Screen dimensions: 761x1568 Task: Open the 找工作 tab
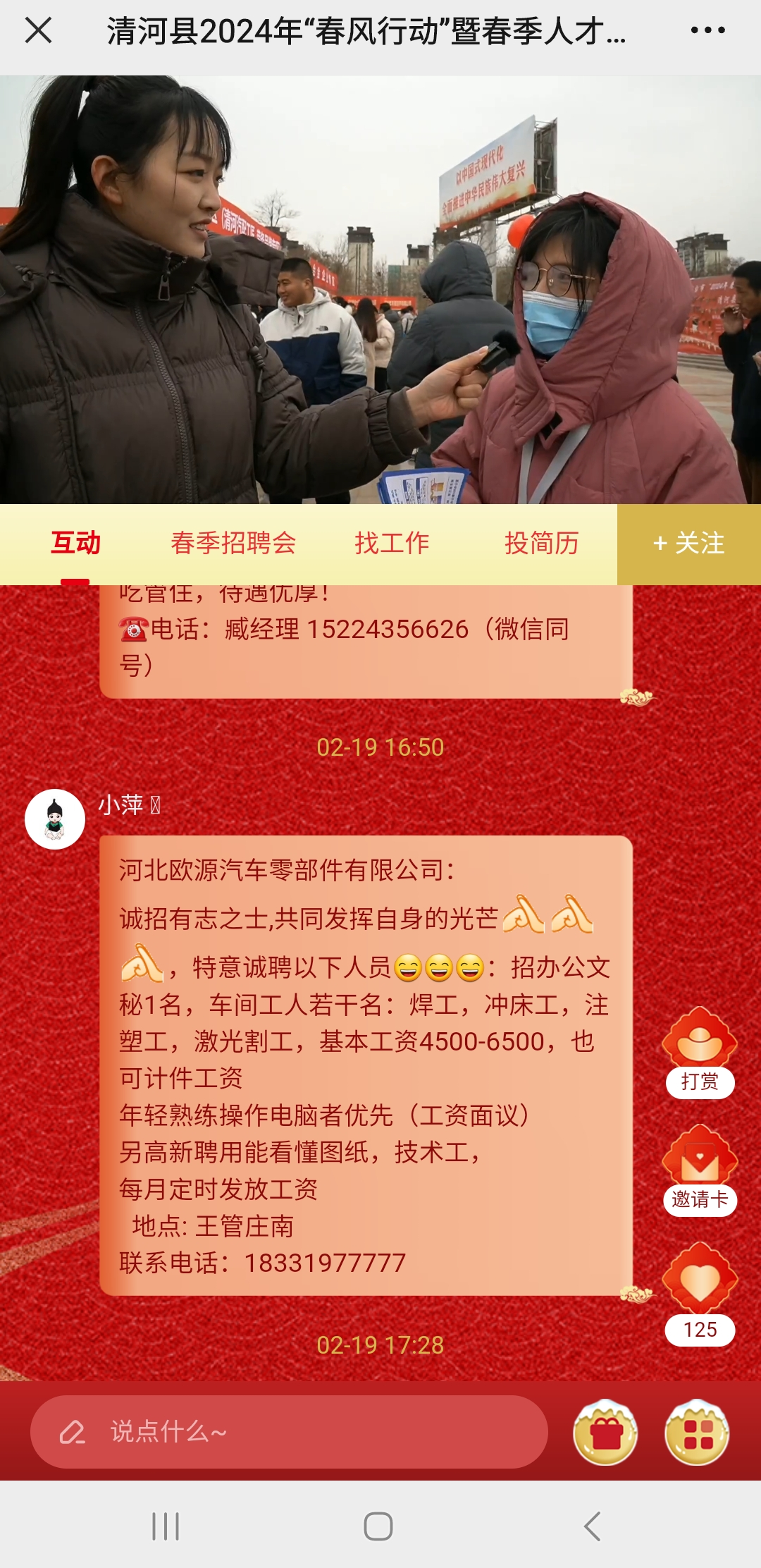point(392,544)
